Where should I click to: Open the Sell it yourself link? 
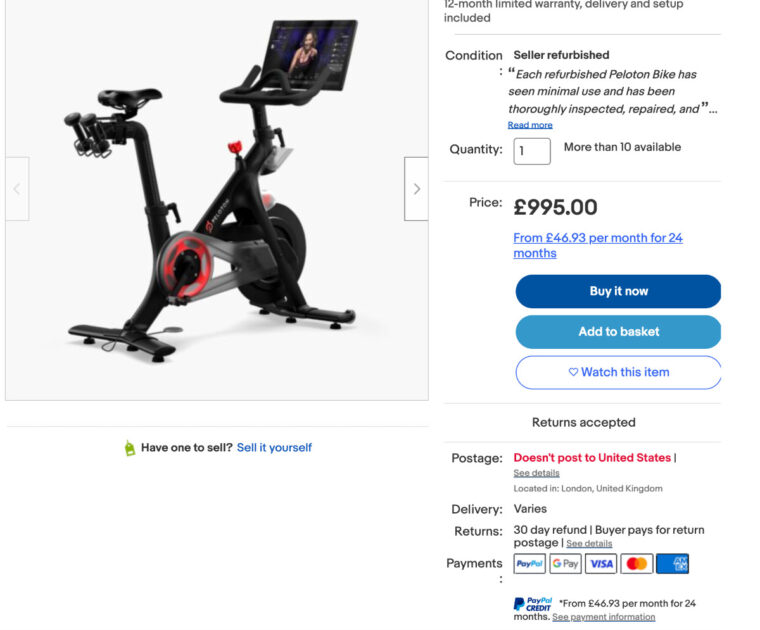pyautogui.click(x=274, y=448)
